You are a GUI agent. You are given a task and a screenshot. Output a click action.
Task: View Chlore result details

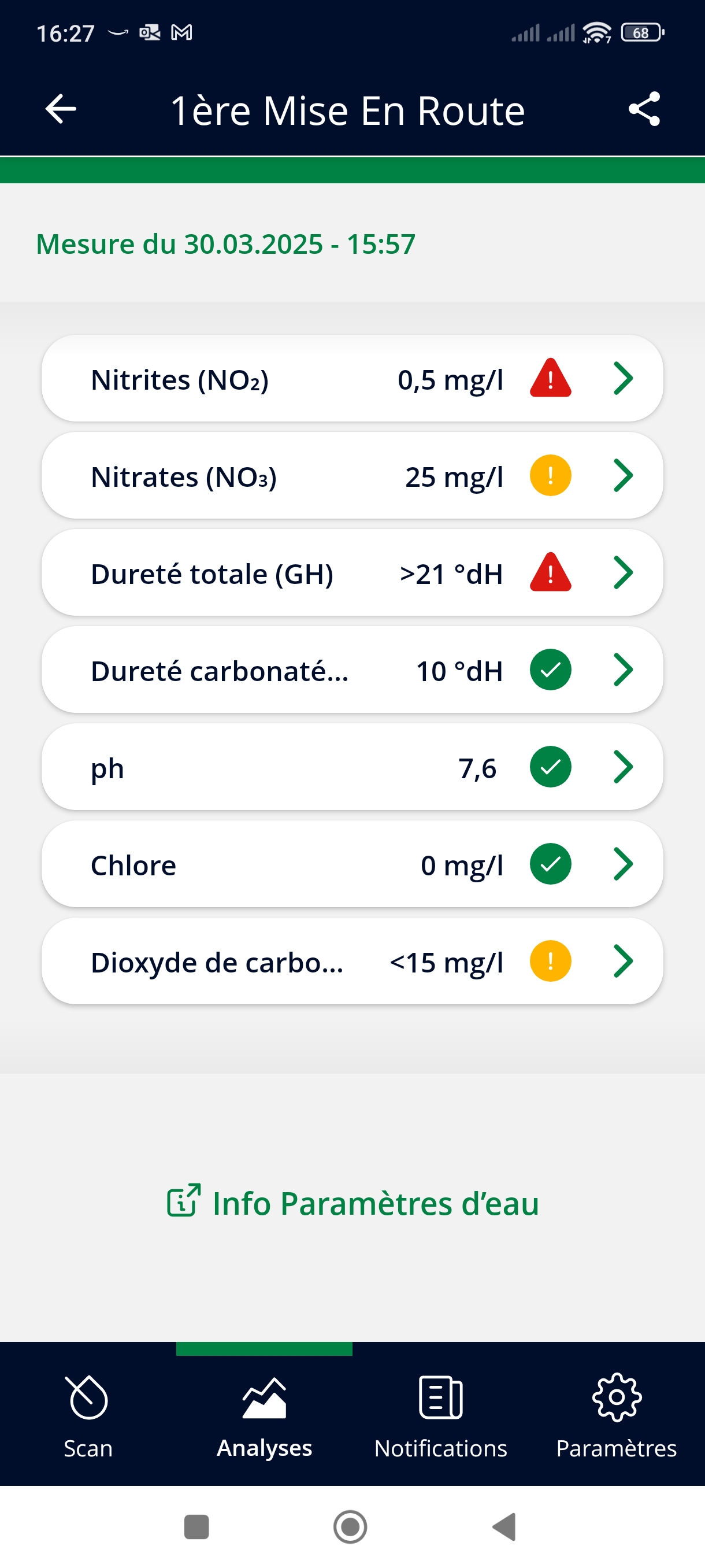pyautogui.click(x=351, y=864)
